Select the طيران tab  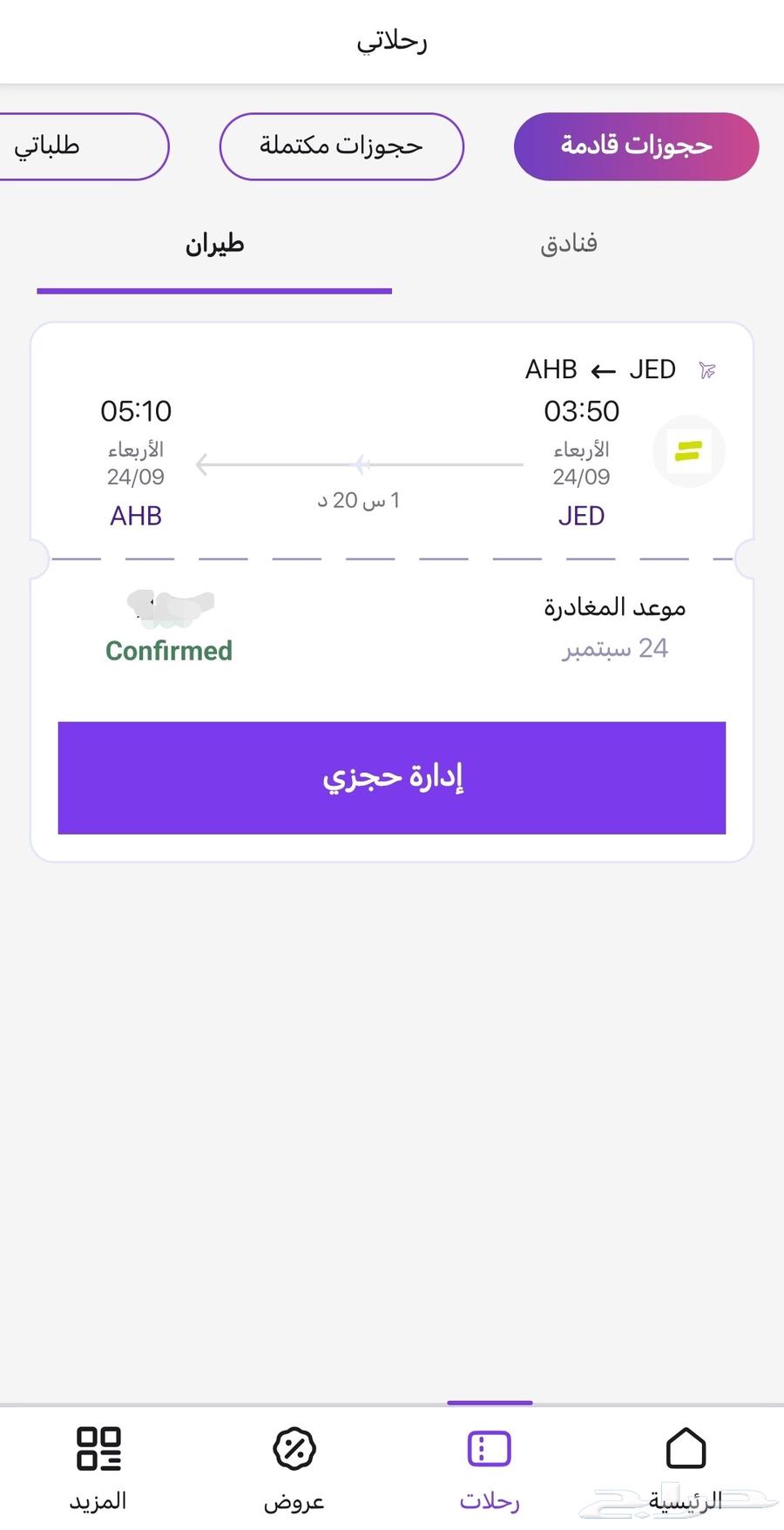(x=213, y=245)
